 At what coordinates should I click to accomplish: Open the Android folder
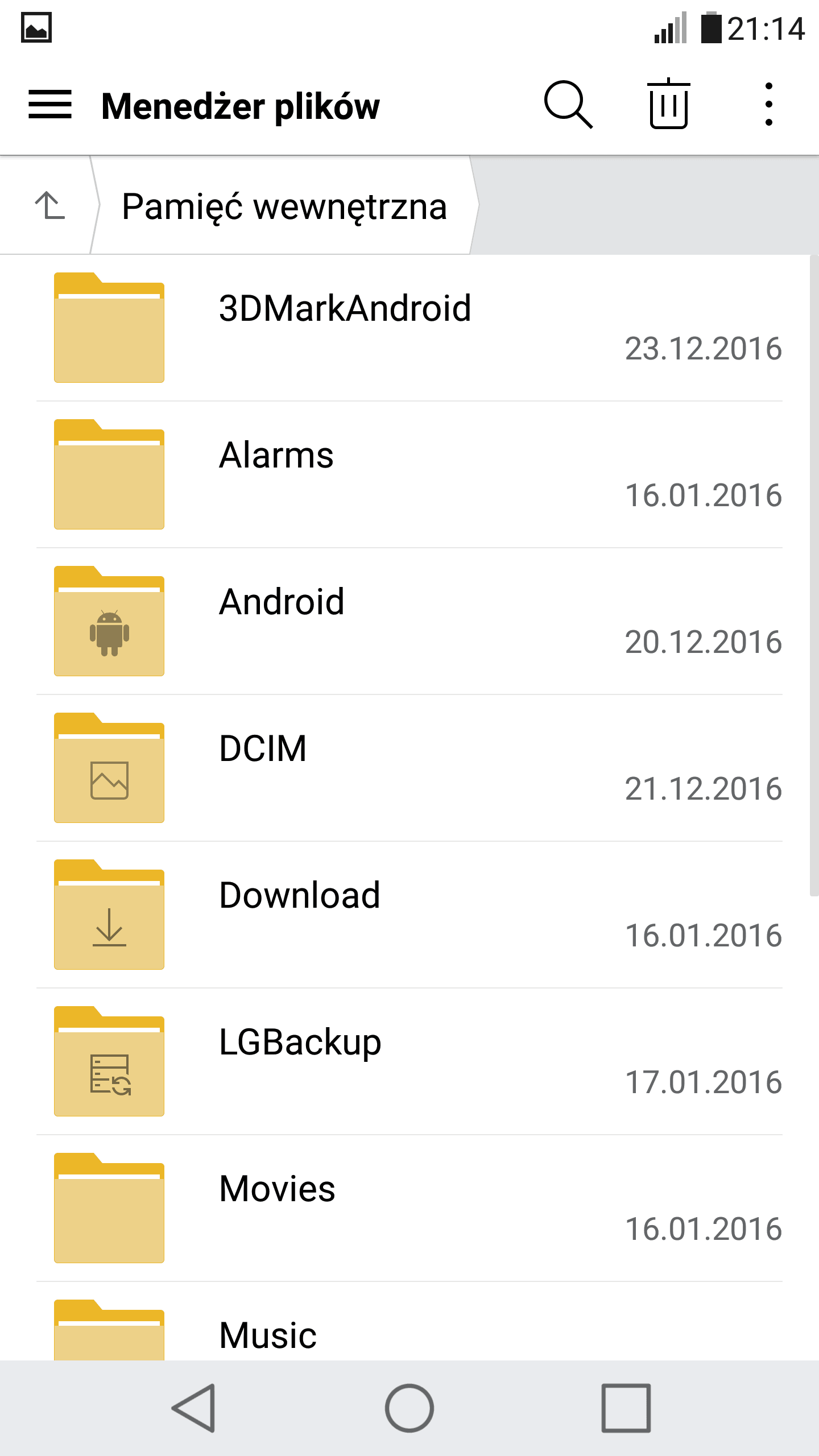(409, 622)
